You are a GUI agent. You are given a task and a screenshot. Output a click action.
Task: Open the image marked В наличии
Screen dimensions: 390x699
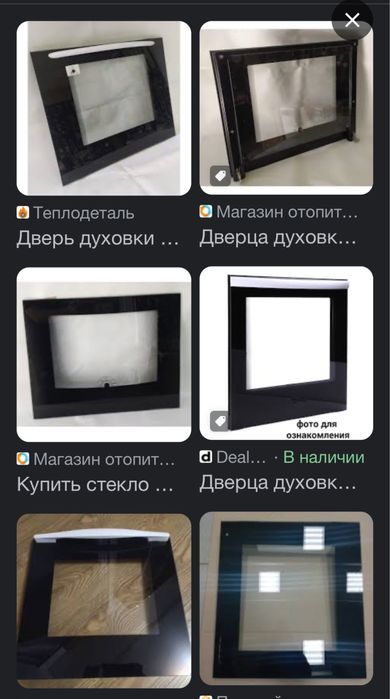tap(286, 354)
